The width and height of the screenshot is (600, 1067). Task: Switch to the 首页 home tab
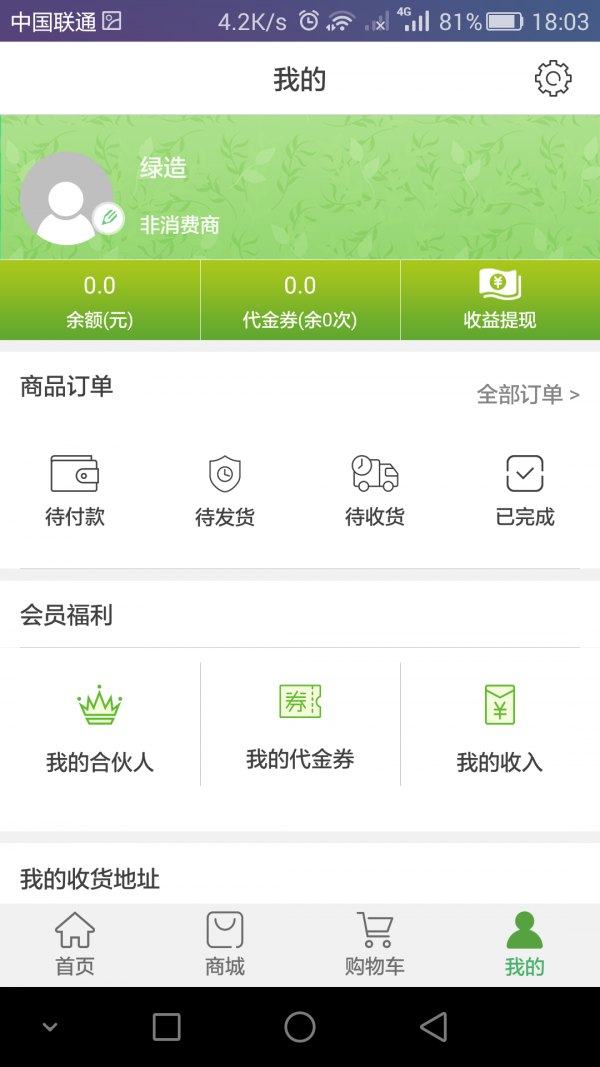(75, 944)
